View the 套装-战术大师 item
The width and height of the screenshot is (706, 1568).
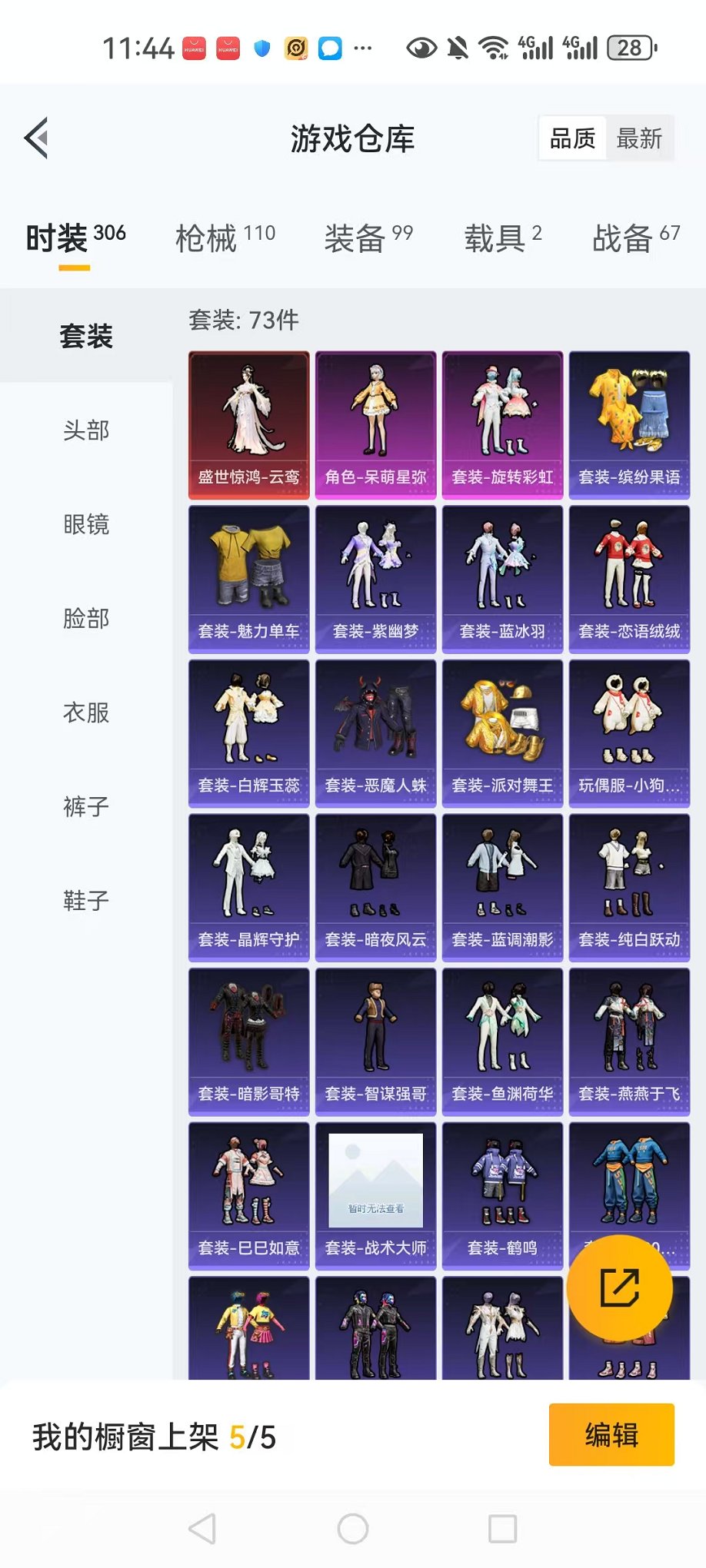click(x=375, y=1195)
